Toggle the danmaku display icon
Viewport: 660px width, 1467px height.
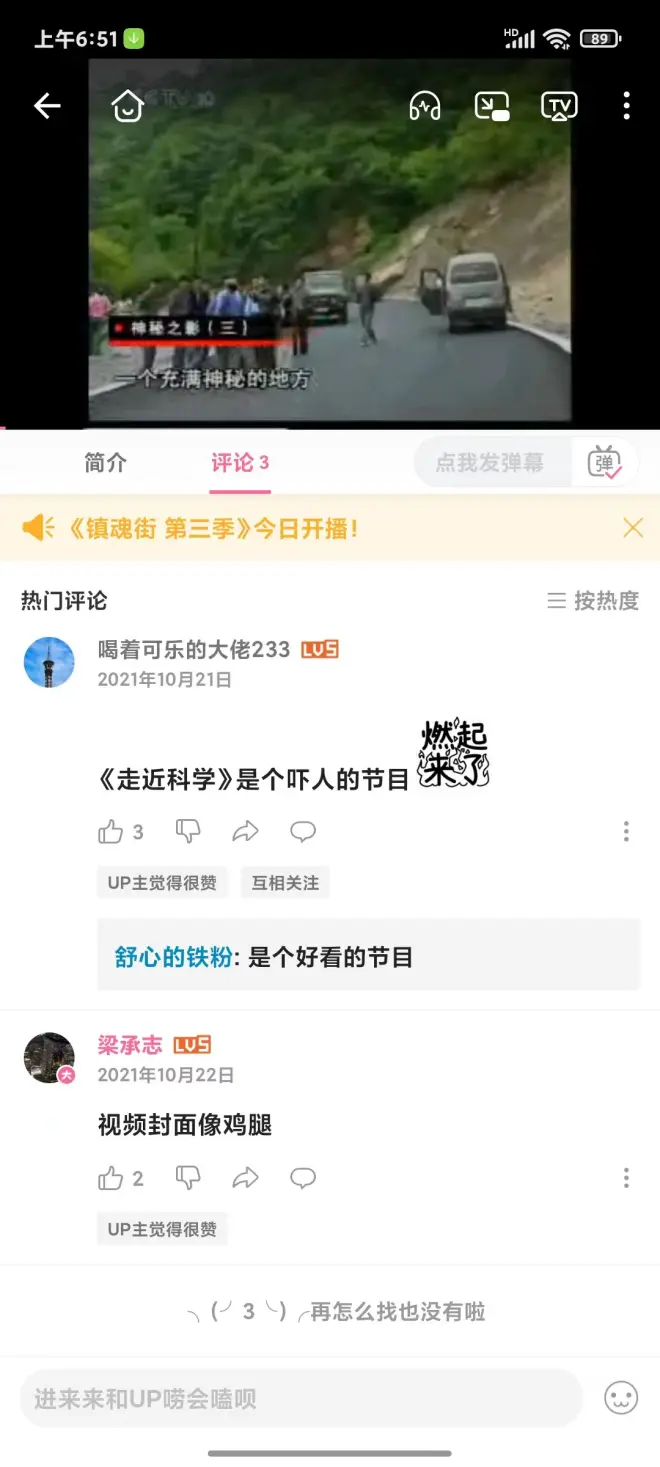click(x=605, y=463)
